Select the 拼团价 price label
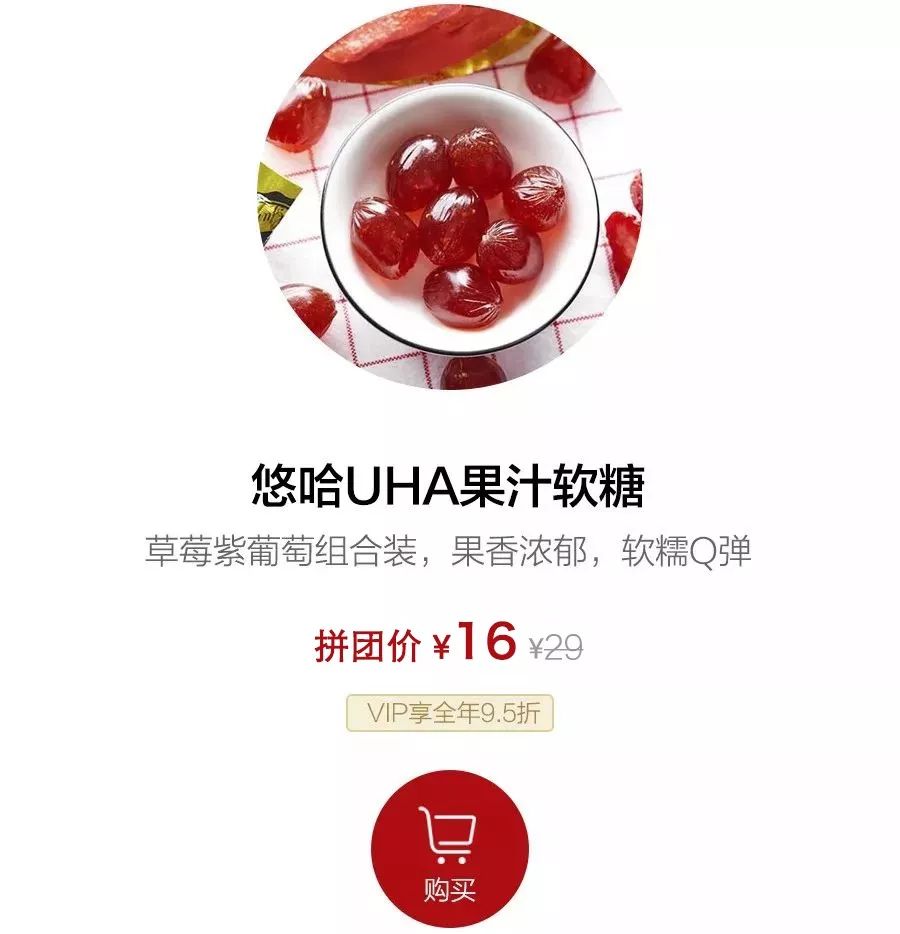 click(367, 640)
